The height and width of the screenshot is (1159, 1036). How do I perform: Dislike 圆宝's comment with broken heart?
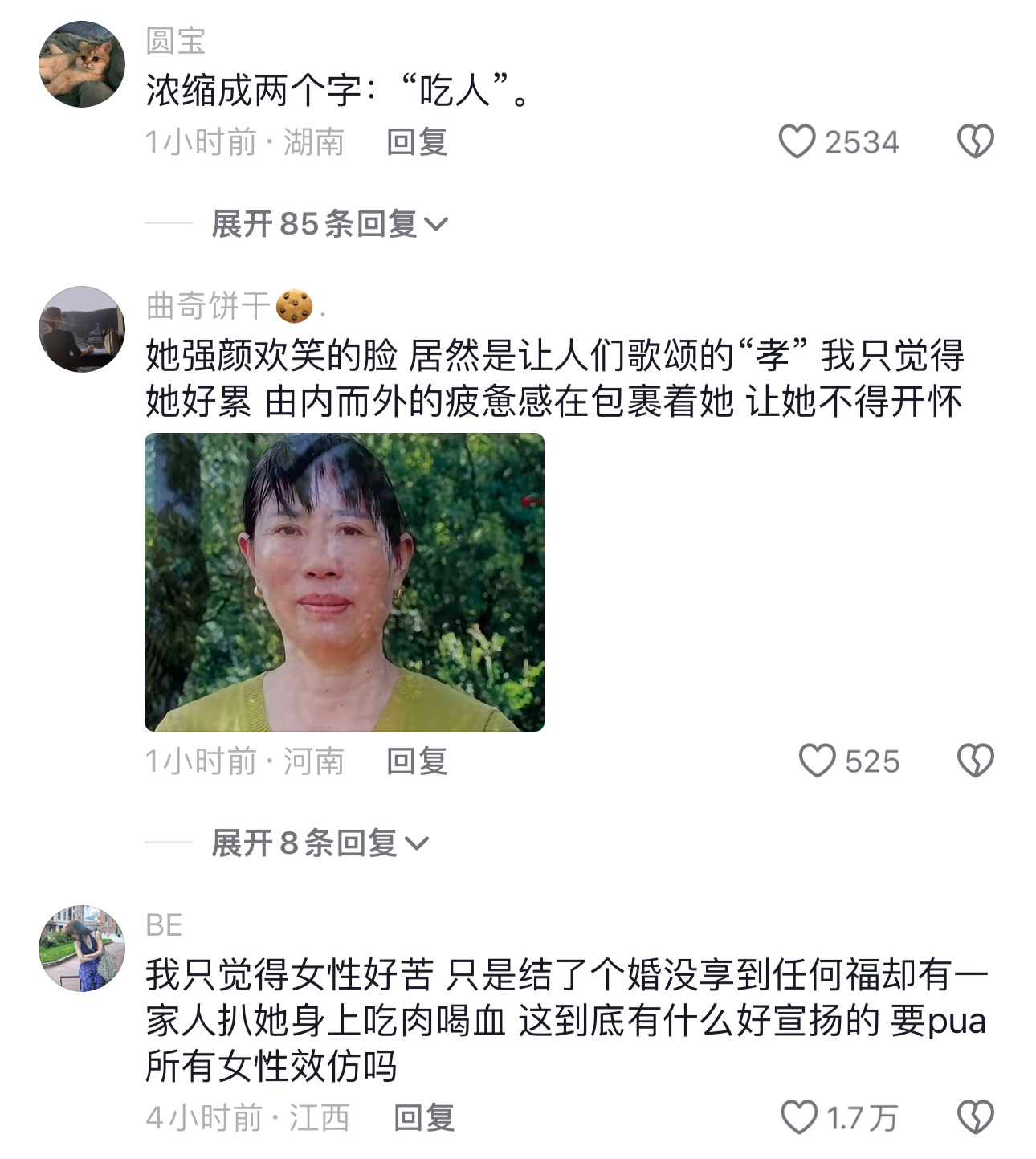click(x=975, y=142)
